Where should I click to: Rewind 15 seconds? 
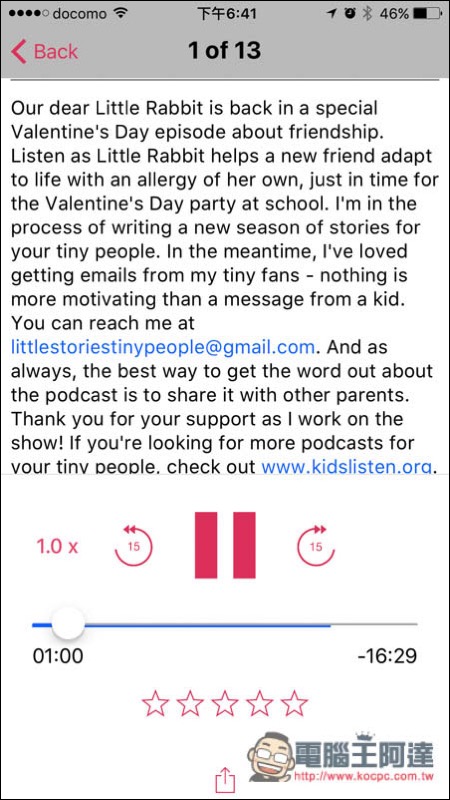click(x=133, y=545)
